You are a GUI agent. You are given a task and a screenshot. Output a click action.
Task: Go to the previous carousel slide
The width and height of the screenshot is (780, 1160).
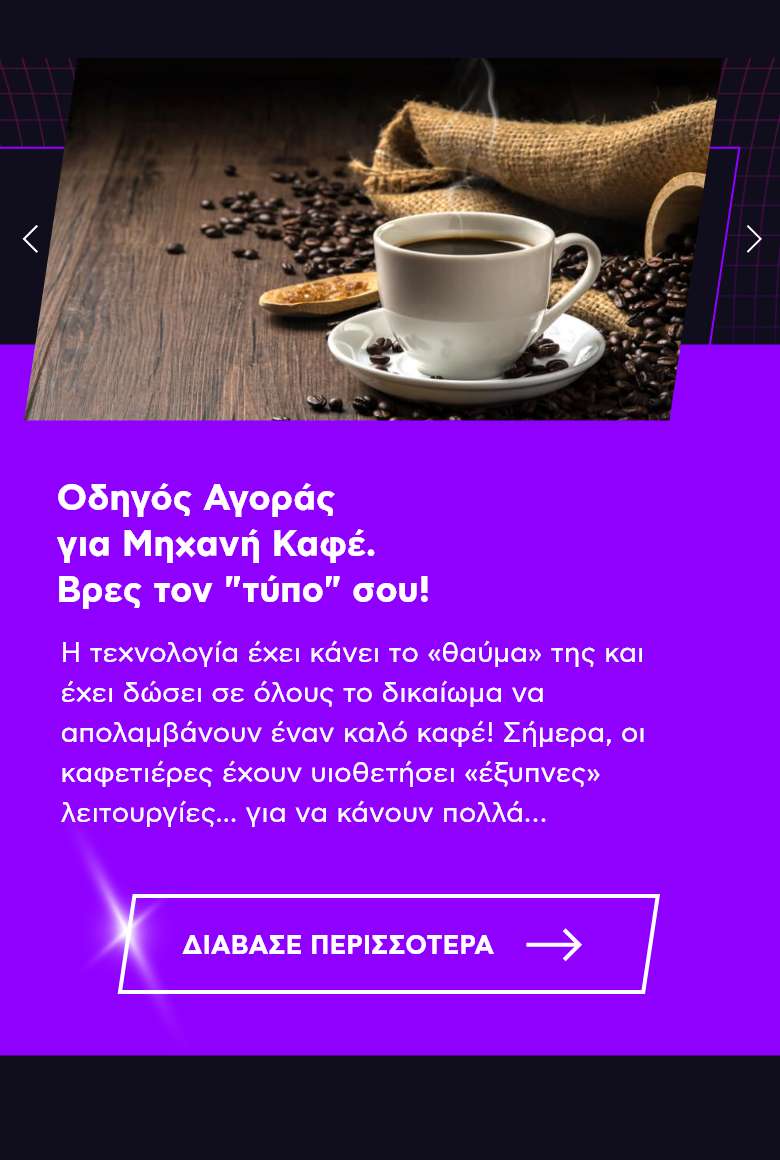coord(31,239)
